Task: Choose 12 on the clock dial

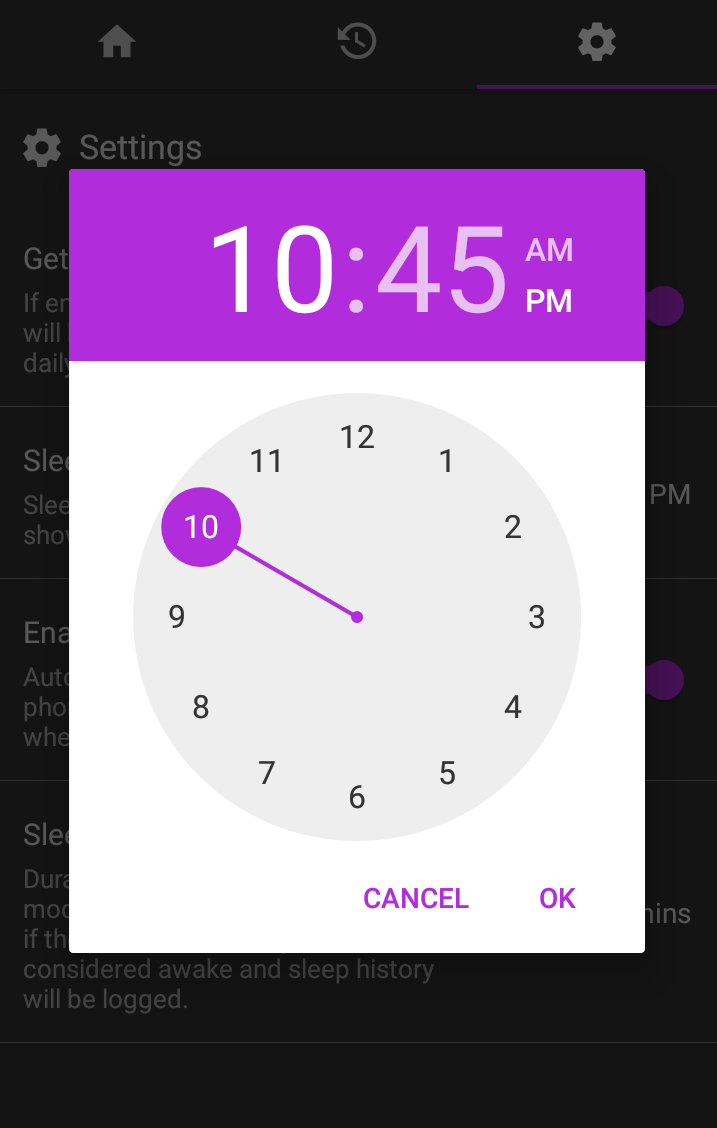Action: [x=357, y=437]
